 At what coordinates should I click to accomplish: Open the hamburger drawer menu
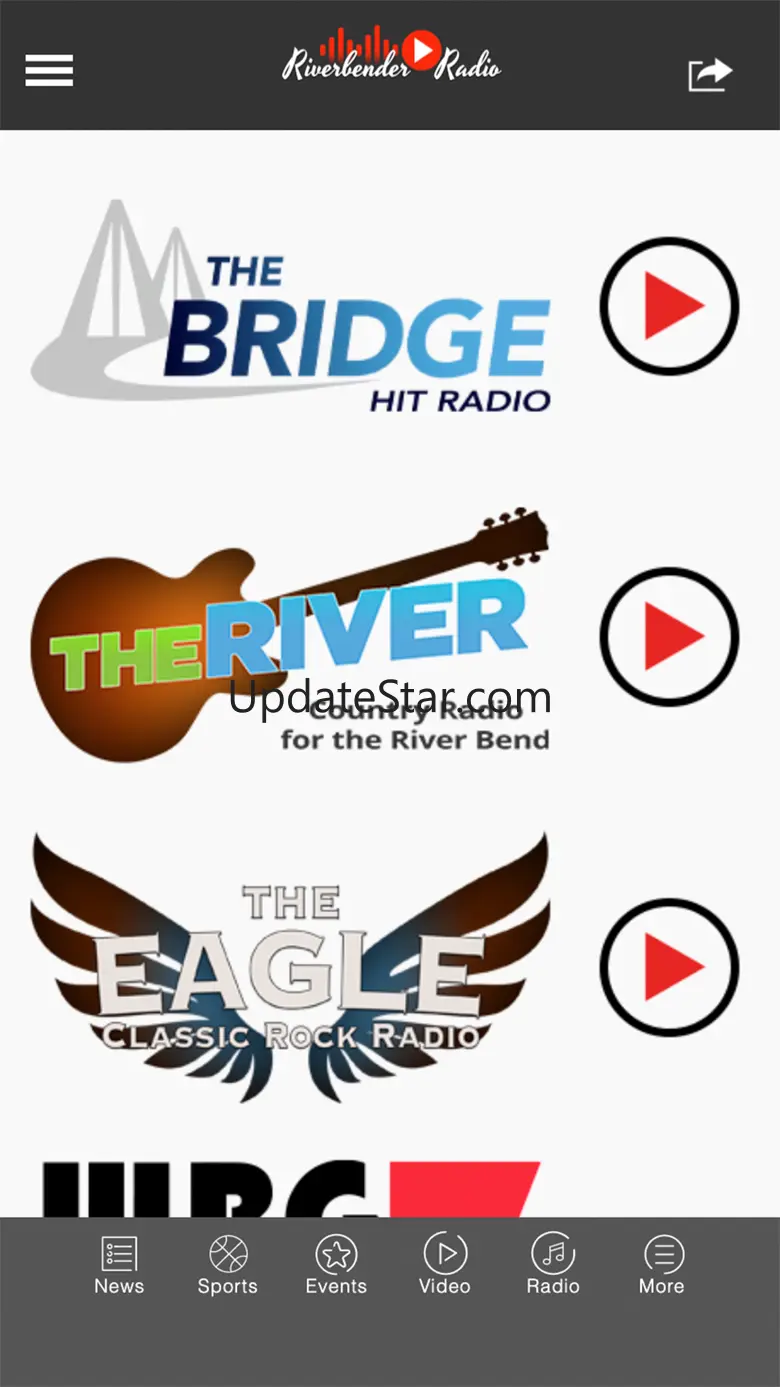49,70
